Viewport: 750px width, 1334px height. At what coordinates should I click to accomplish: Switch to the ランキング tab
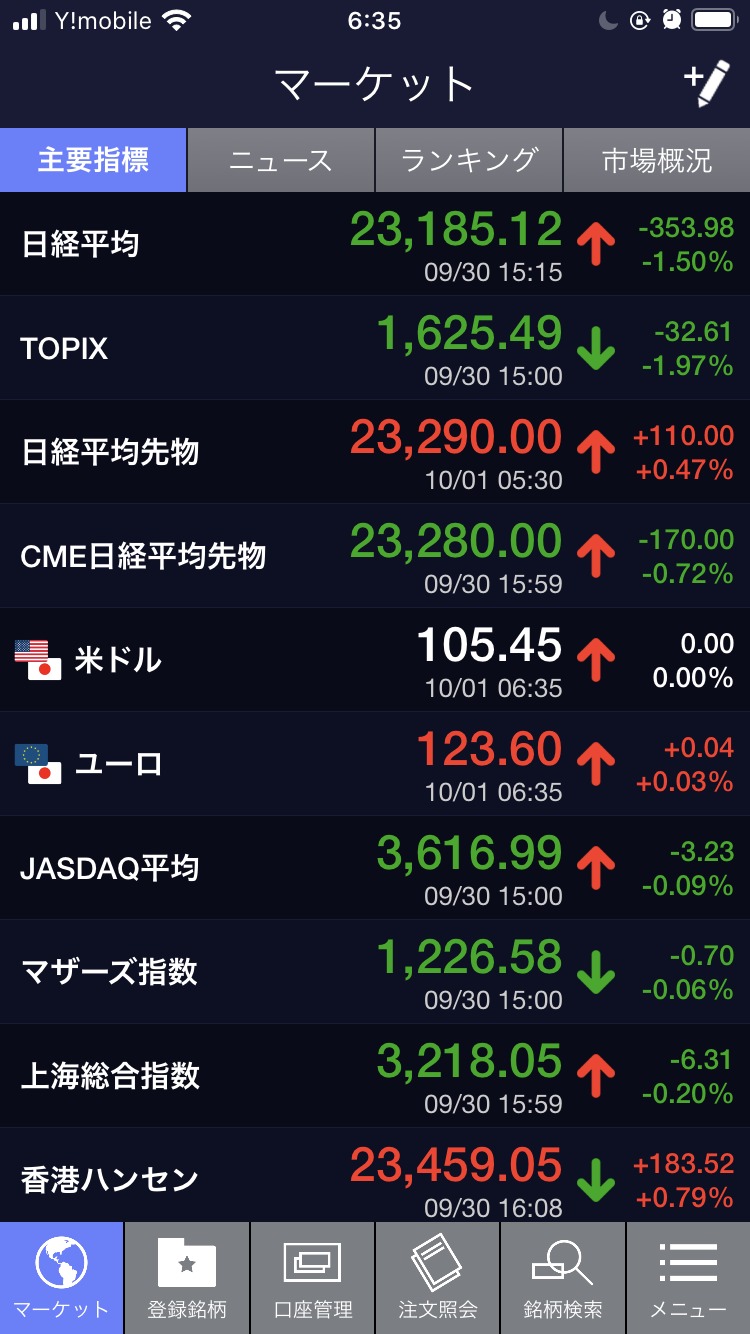pyautogui.click(x=469, y=160)
